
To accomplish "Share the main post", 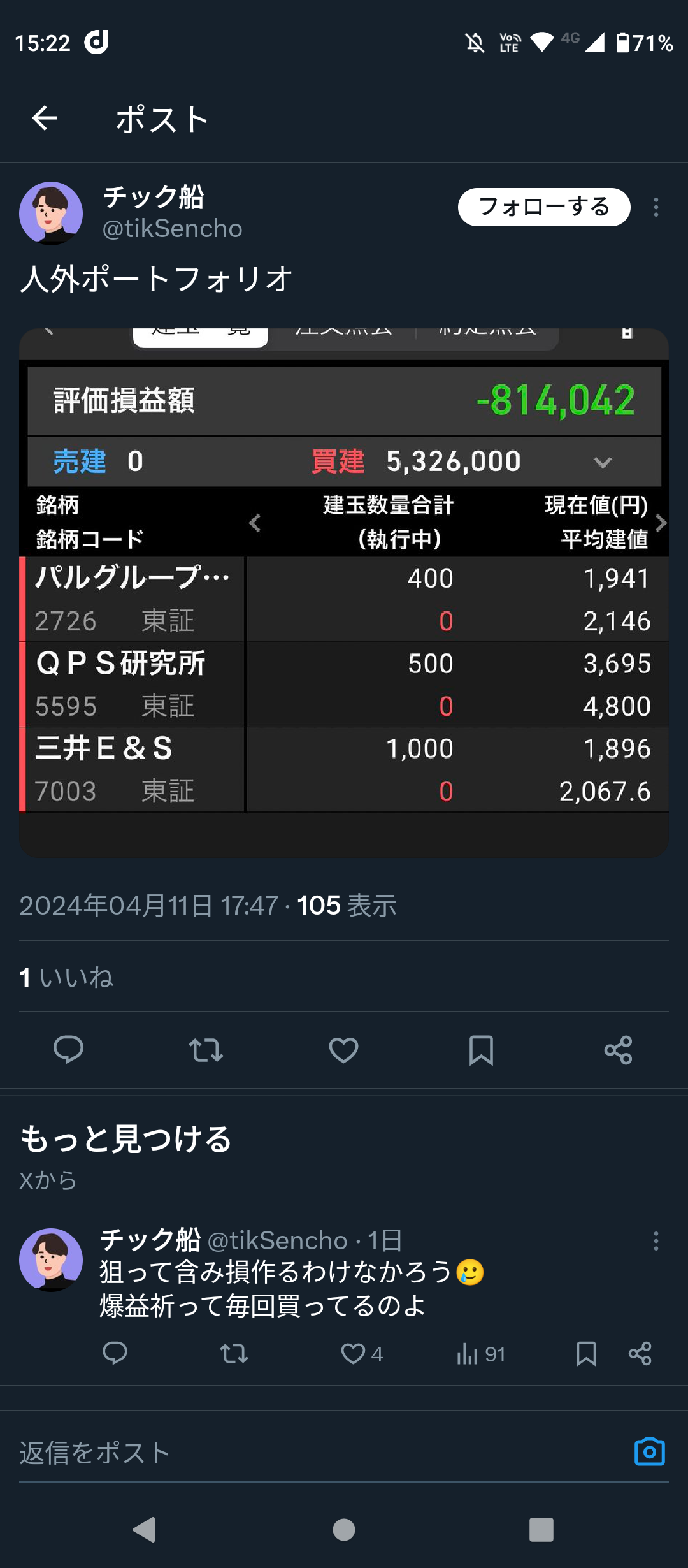I will pos(618,1050).
